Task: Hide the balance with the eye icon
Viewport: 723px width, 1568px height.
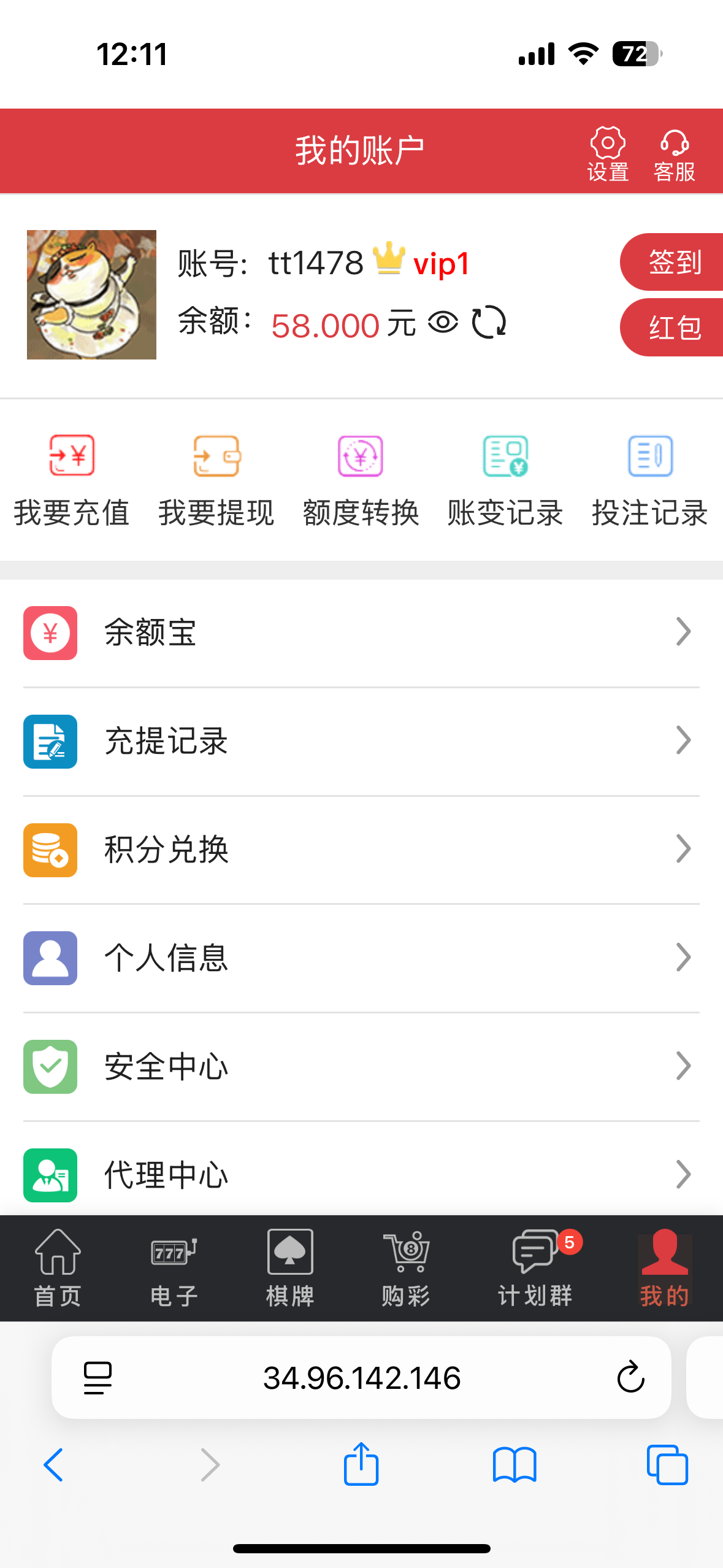Action: [x=443, y=322]
